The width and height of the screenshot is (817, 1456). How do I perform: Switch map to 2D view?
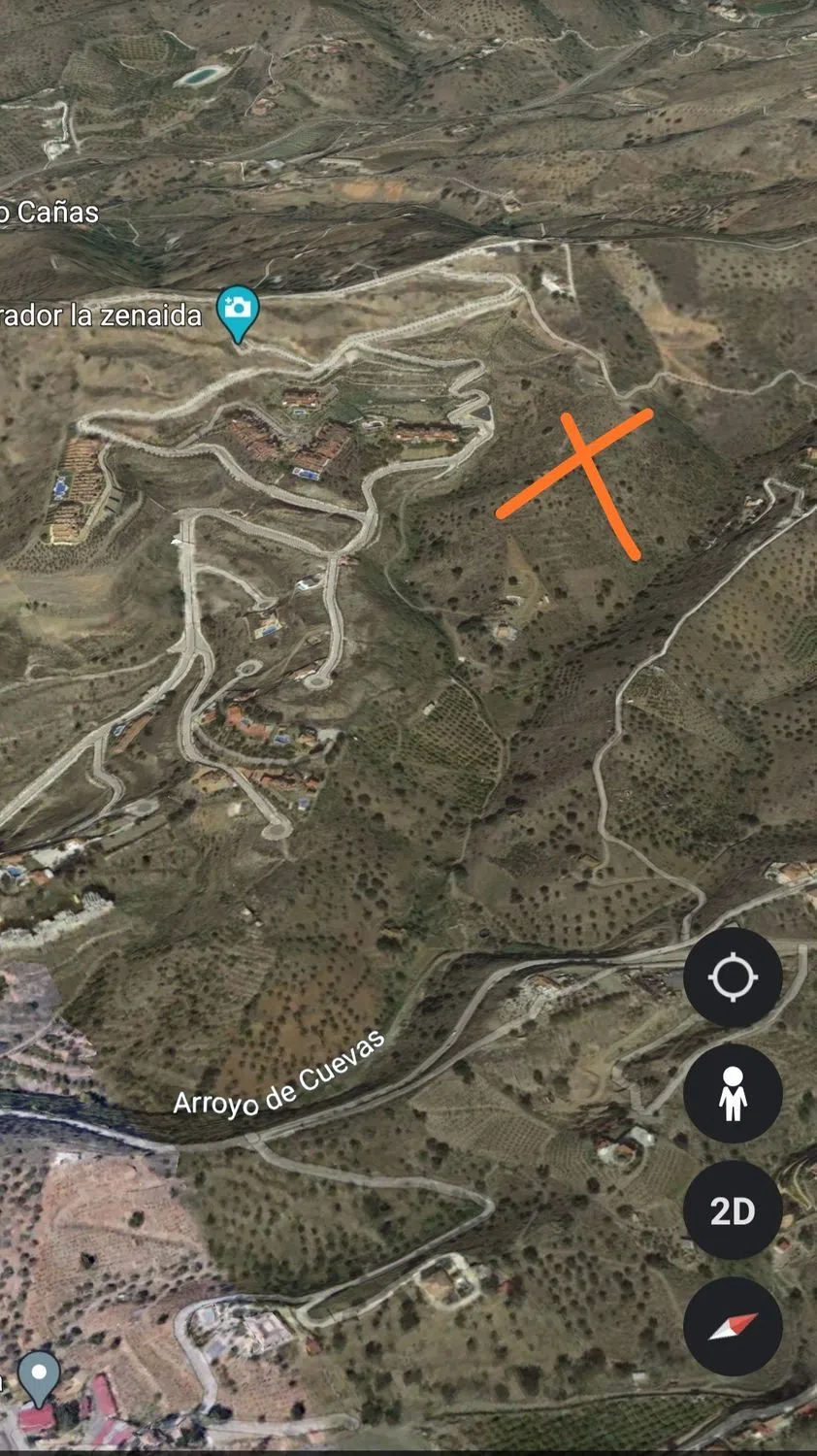point(733,1210)
